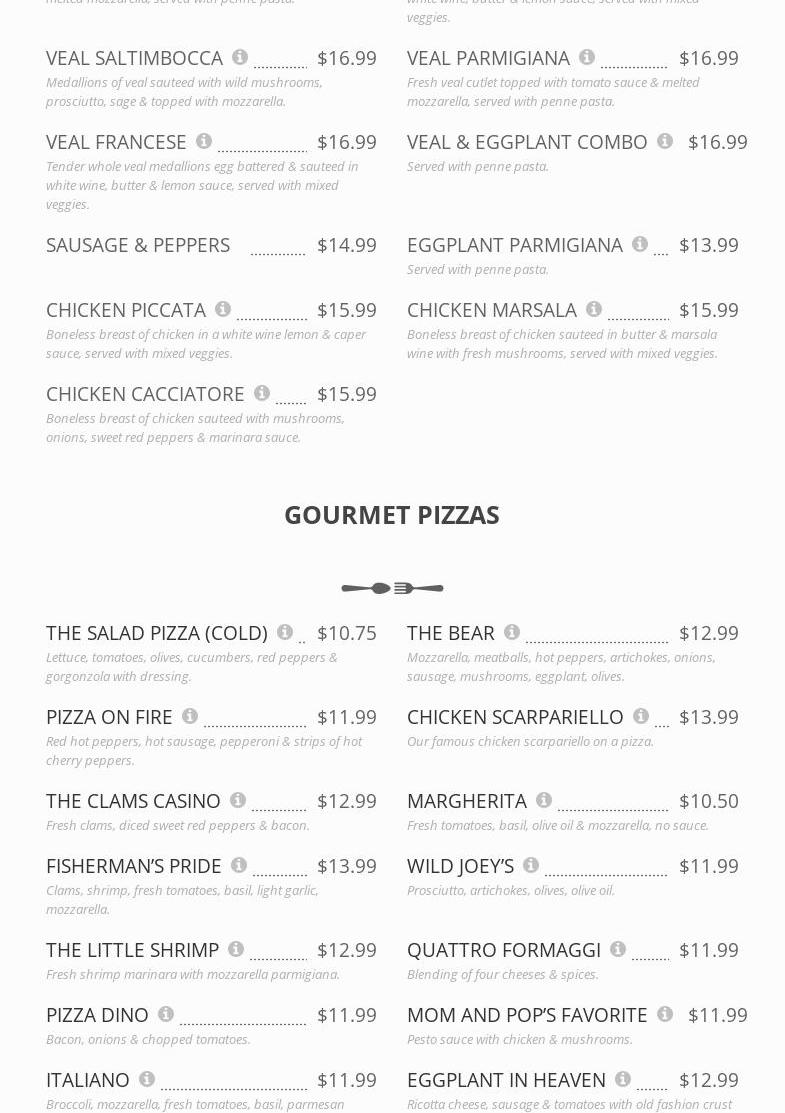785x1113 pixels.
Task: Tap Mom and Pop's Favorite info icon
Action: pyautogui.click(x=665, y=1014)
